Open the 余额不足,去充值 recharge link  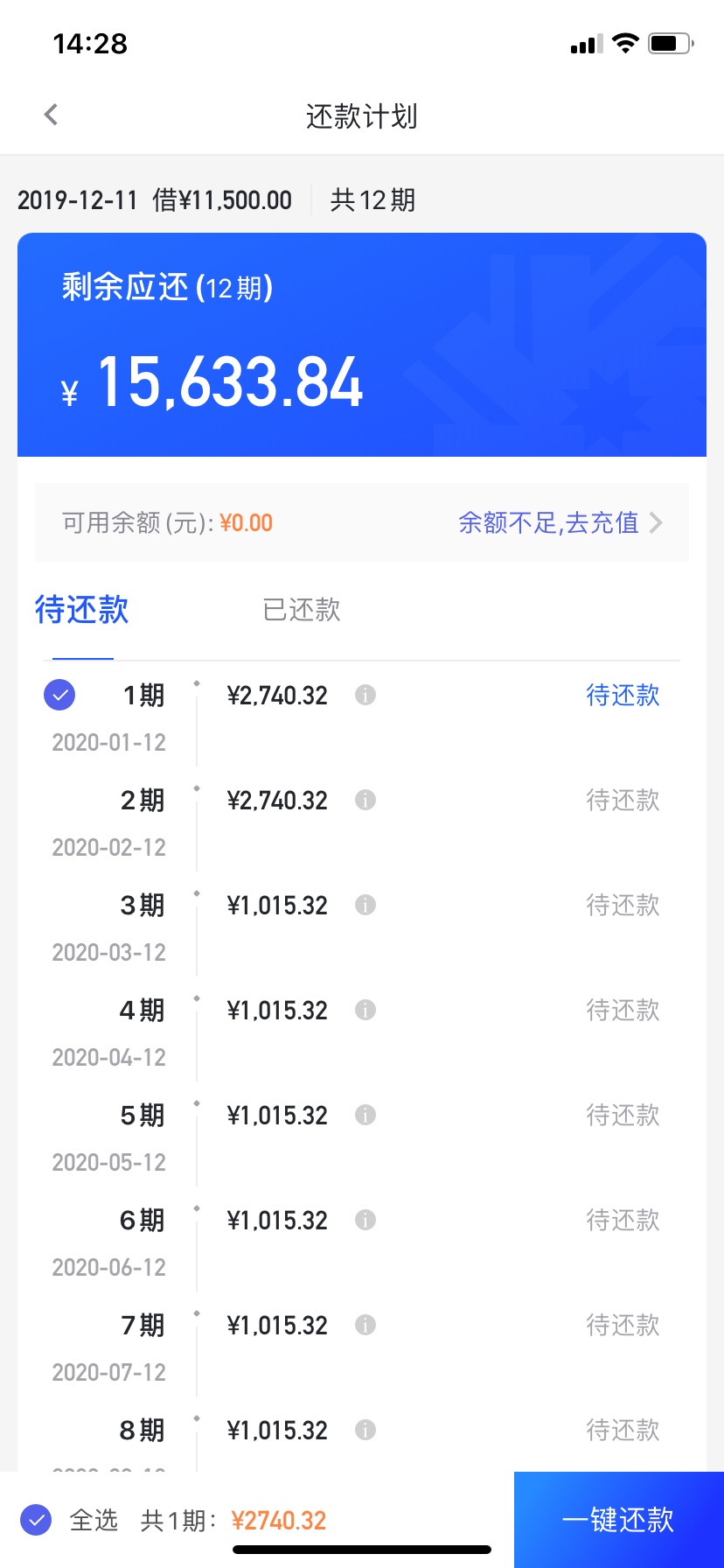560,523
